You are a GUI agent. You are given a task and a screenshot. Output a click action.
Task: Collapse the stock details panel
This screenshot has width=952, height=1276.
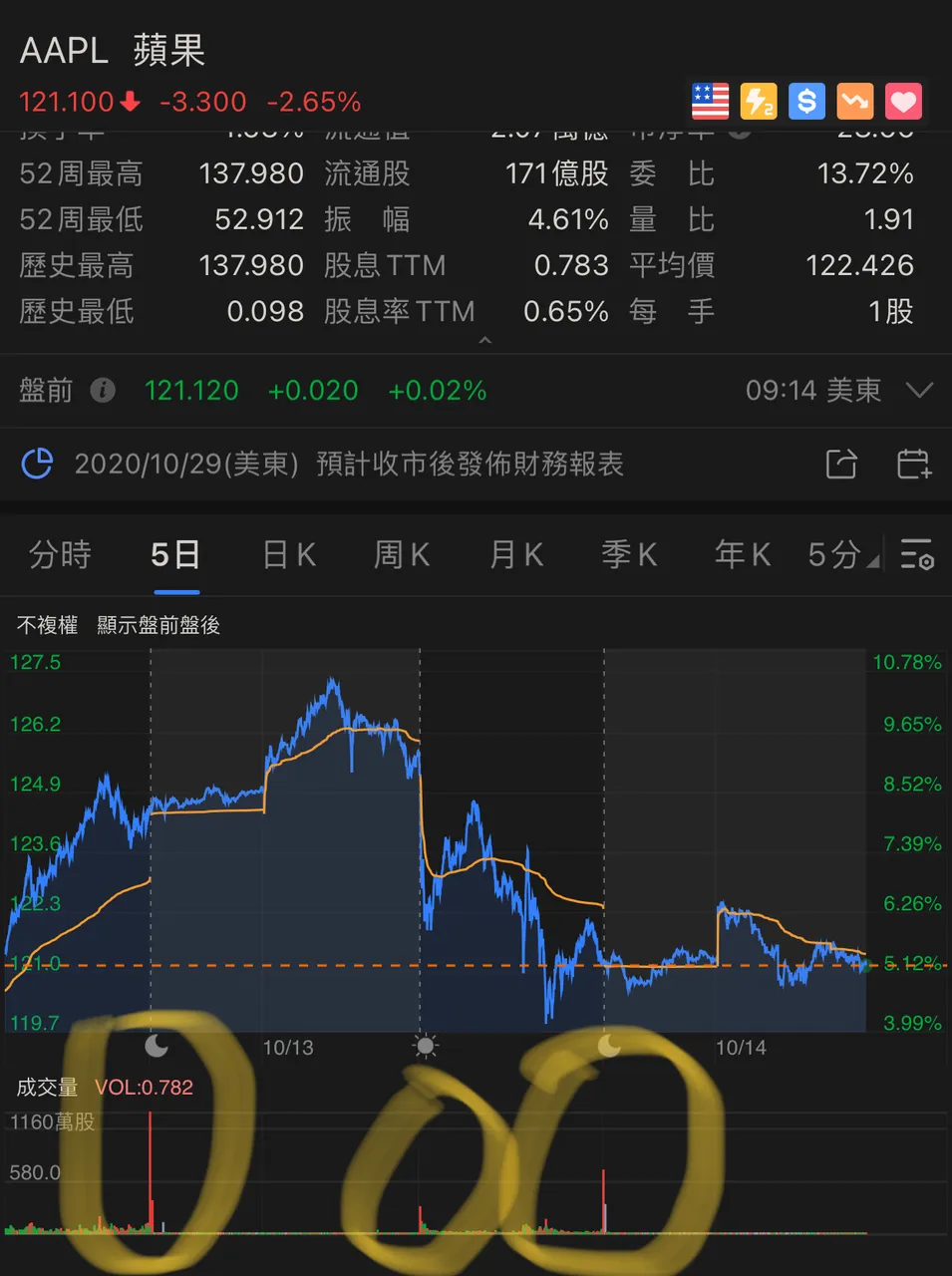[x=485, y=341]
